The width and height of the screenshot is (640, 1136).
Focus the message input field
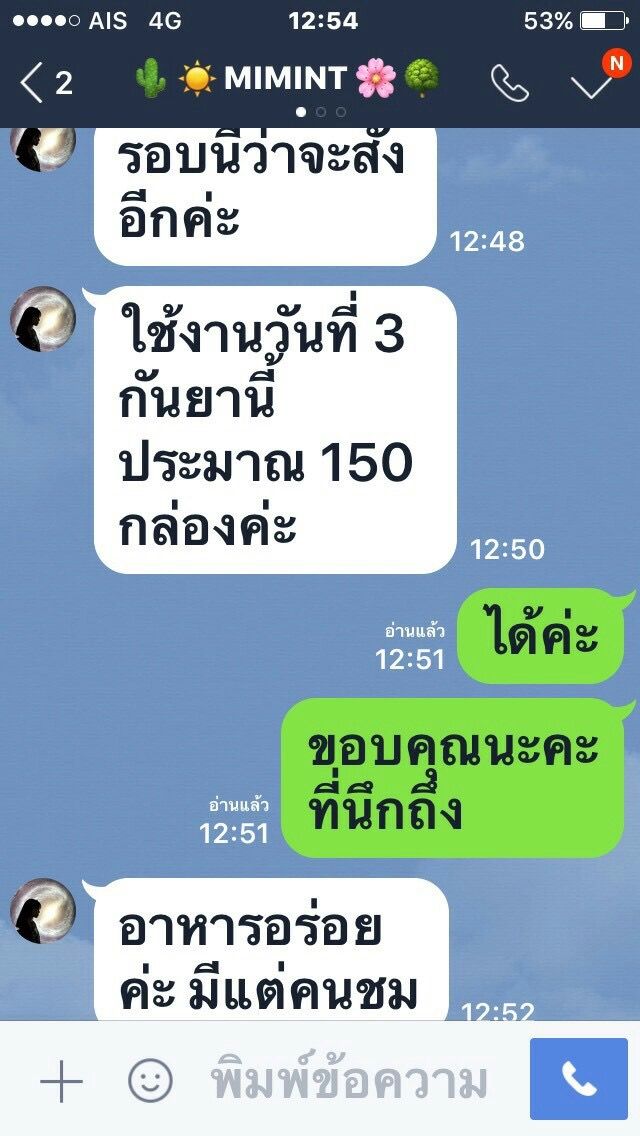[350, 1081]
